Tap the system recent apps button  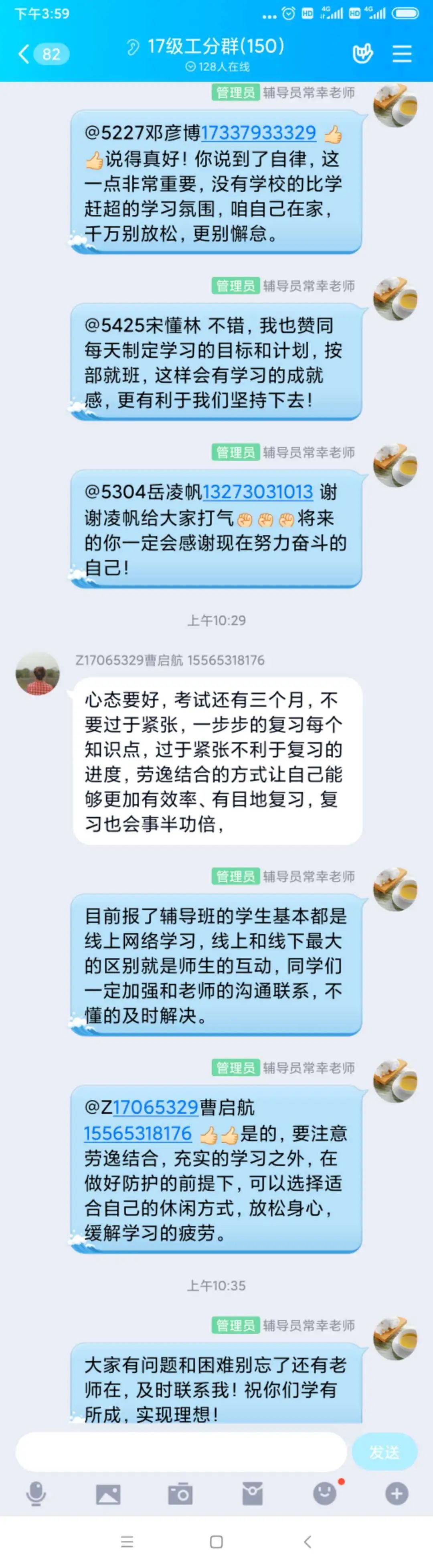coord(127,1542)
